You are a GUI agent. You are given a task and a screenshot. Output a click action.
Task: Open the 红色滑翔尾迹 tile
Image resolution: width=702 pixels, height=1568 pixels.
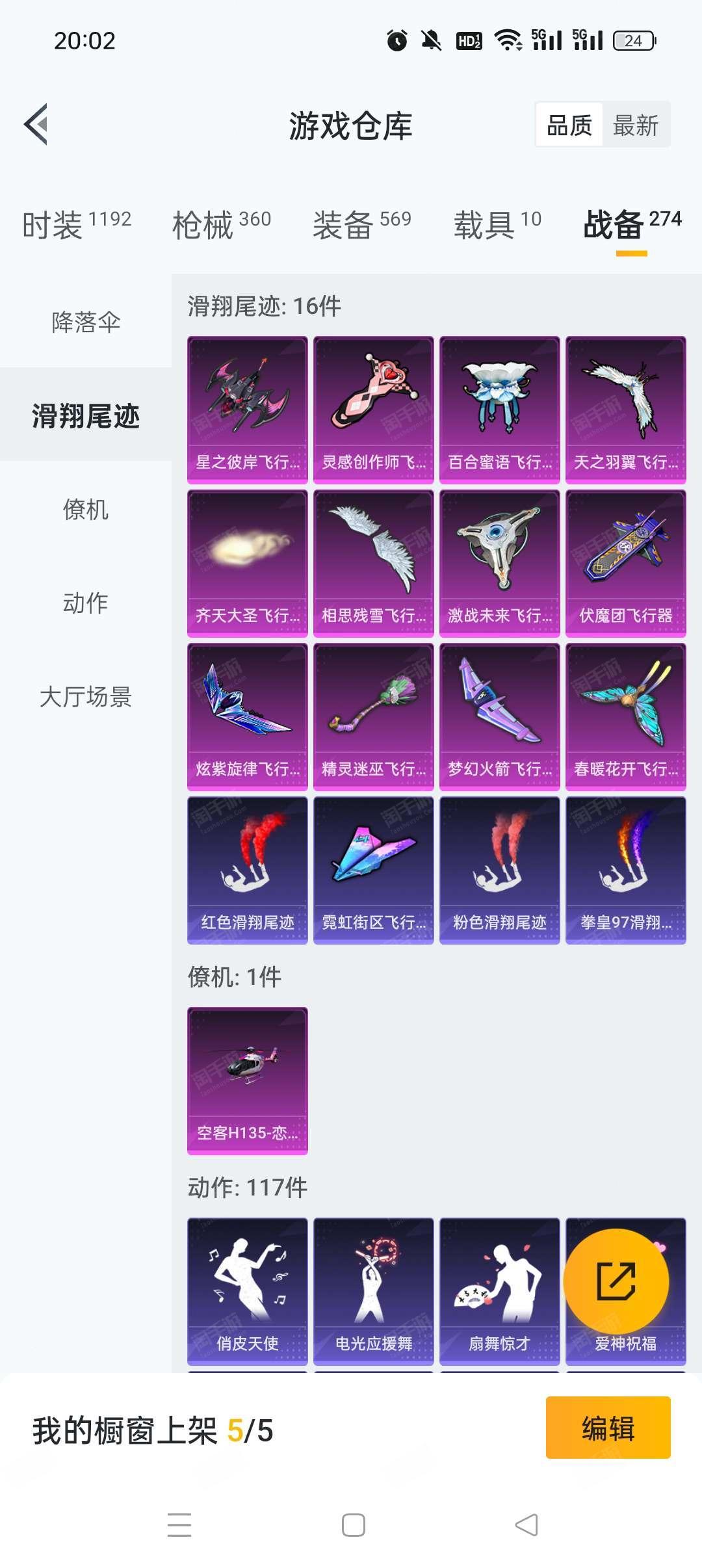tap(248, 870)
